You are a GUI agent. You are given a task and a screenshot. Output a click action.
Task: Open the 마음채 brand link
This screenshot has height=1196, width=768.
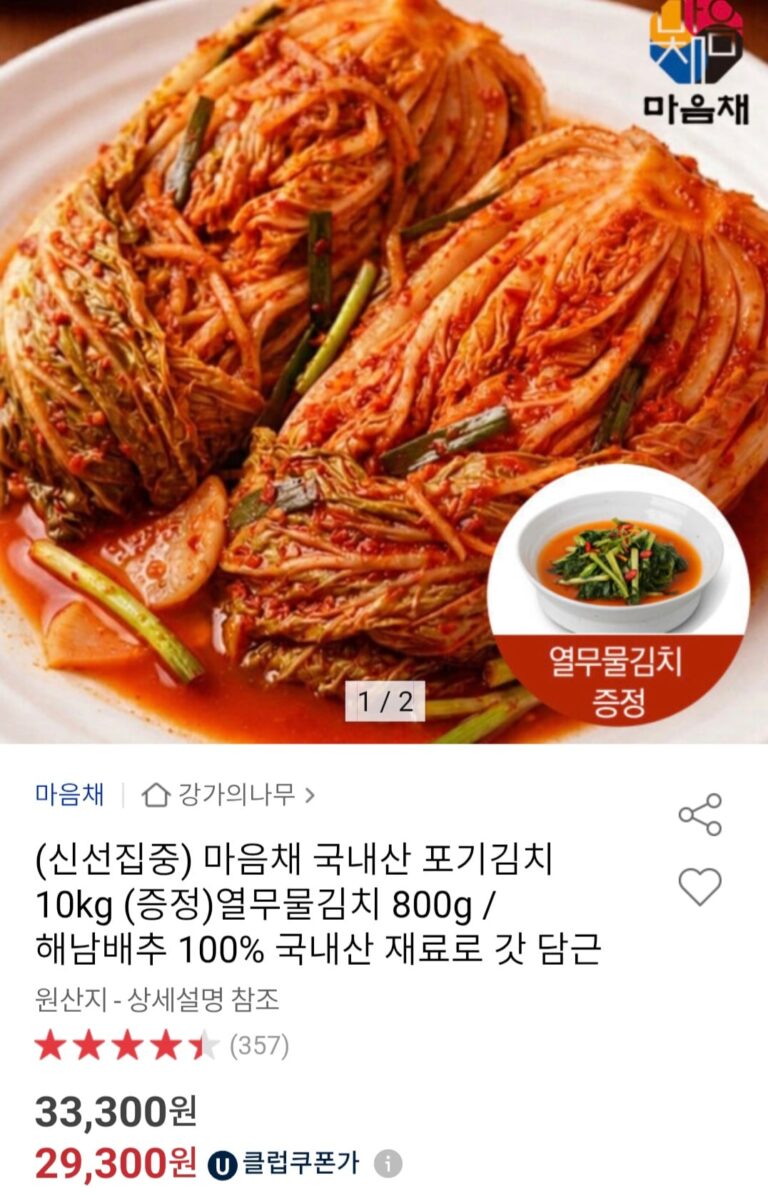tap(69, 795)
